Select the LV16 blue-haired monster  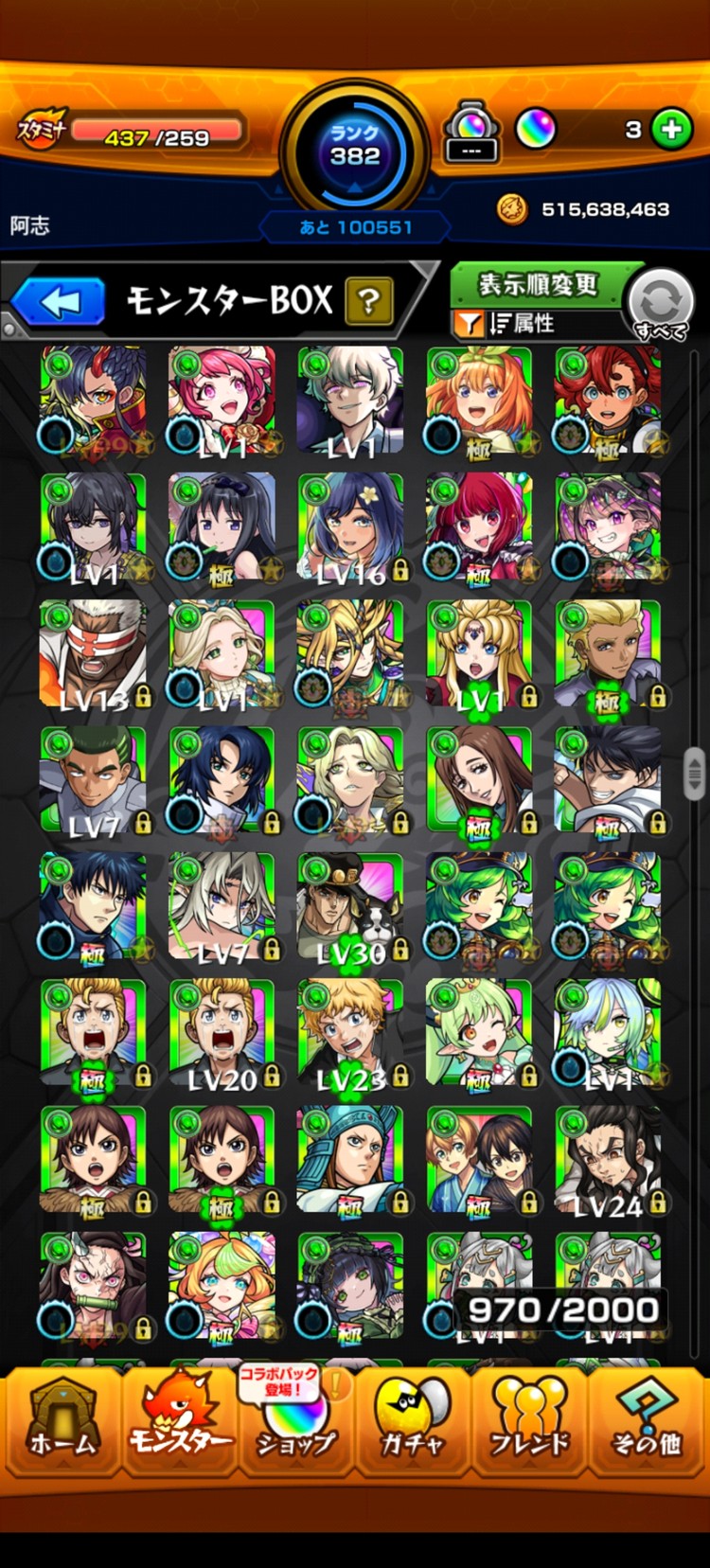[350, 527]
